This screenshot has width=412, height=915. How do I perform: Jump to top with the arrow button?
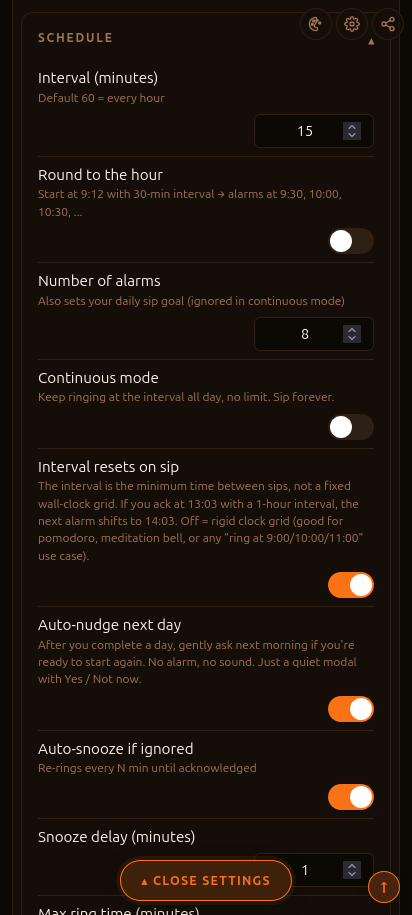(384, 887)
